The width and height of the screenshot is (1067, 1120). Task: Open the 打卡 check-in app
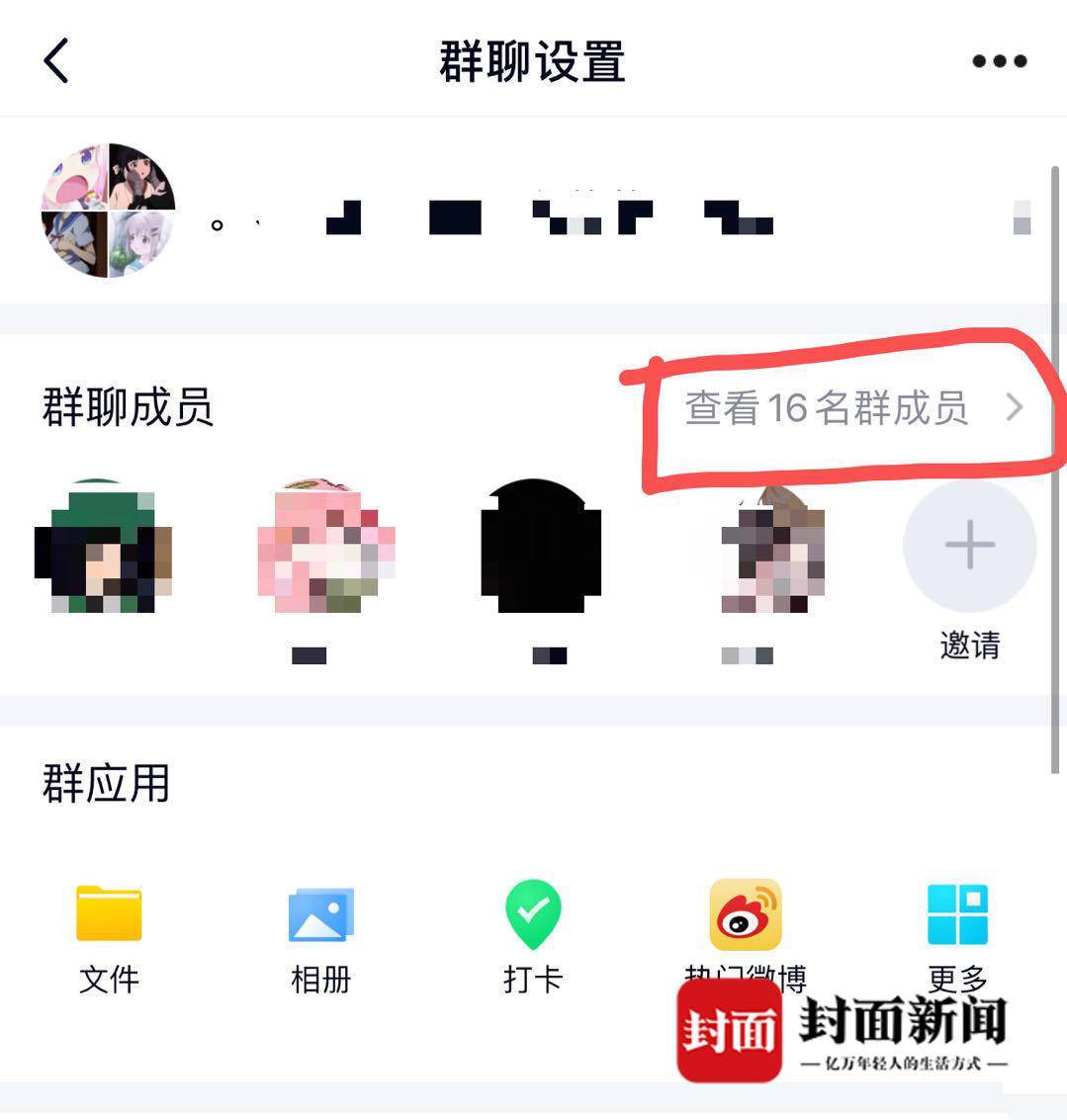tap(533, 936)
